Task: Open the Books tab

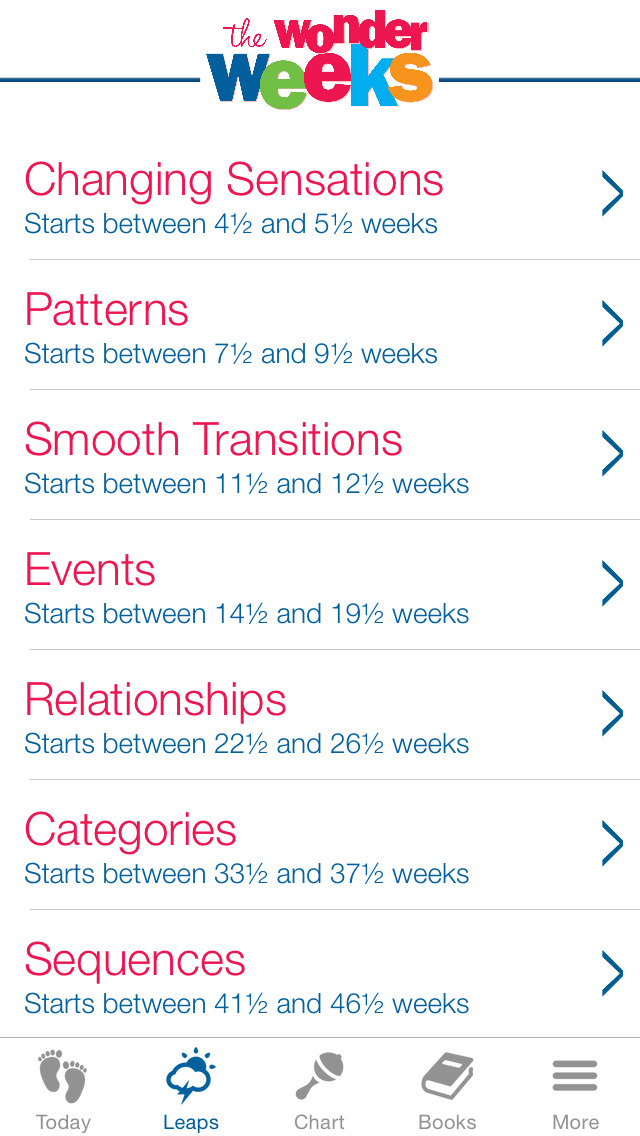Action: point(447,1088)
